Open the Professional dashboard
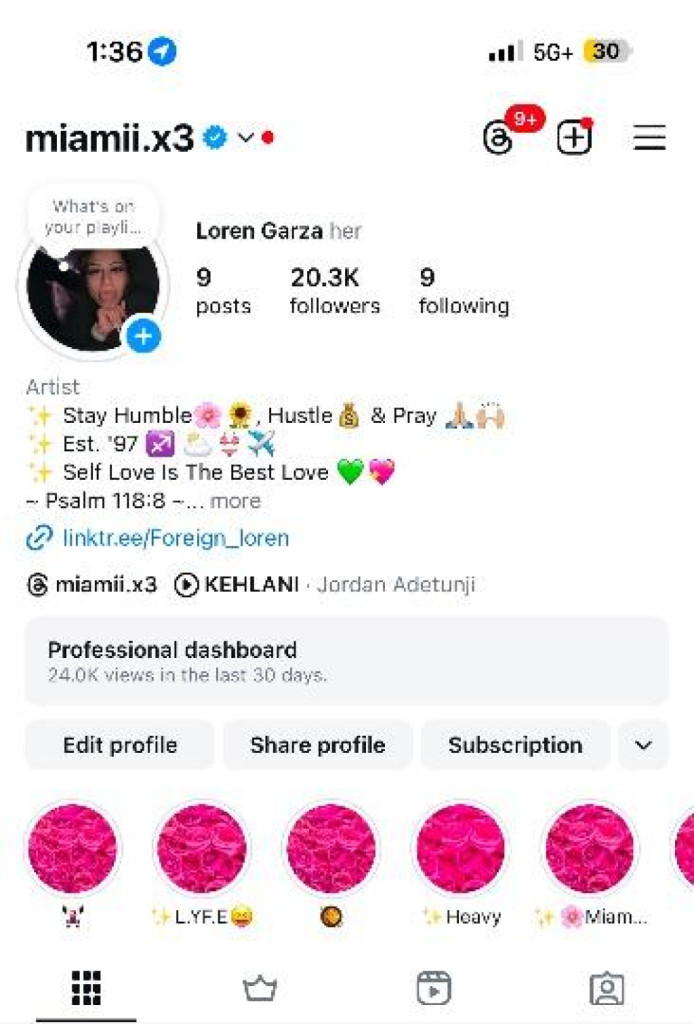694x1024 pixels. pos(346,661)
